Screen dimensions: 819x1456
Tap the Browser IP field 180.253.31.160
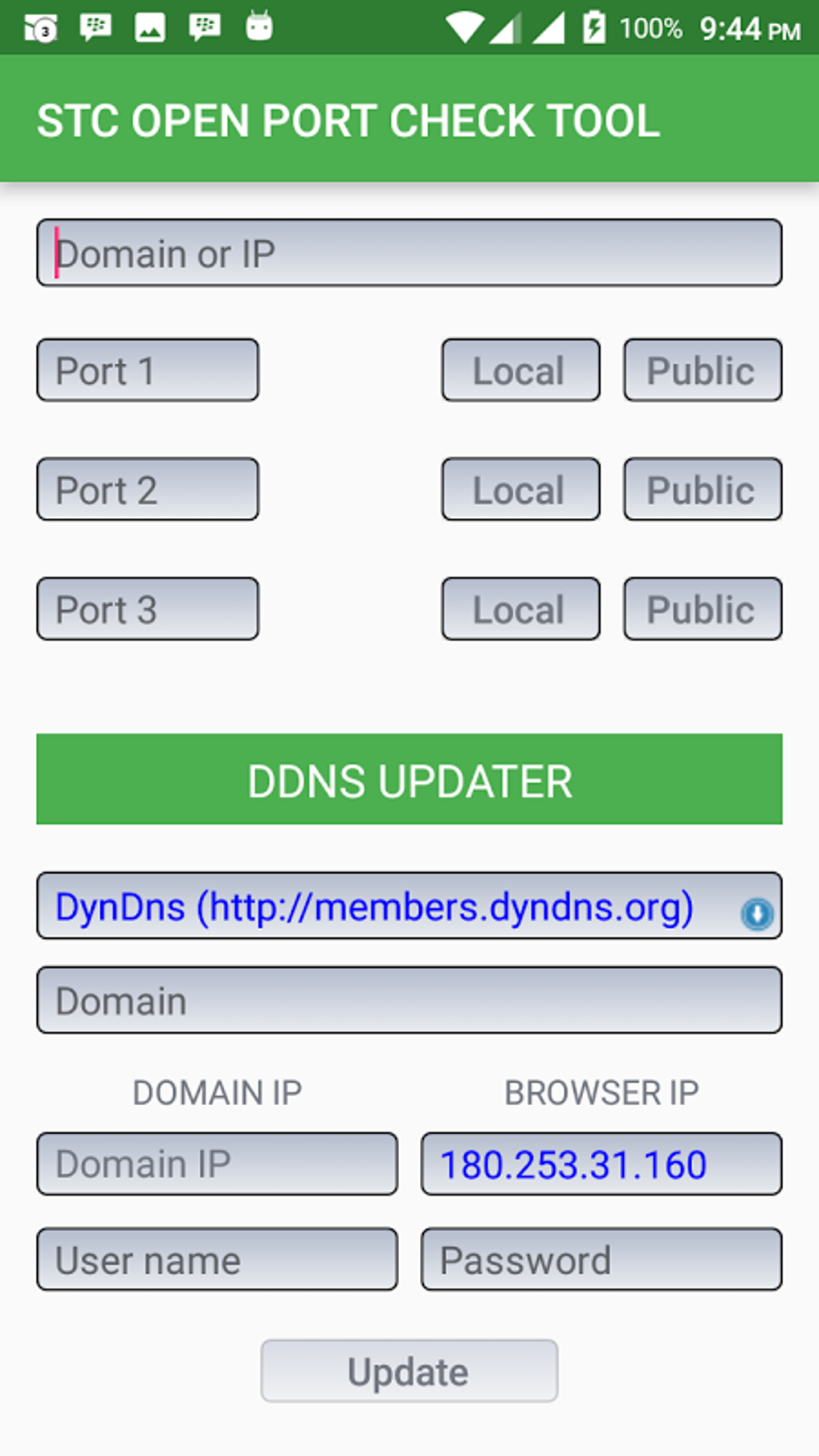[x=601, y=1164]
